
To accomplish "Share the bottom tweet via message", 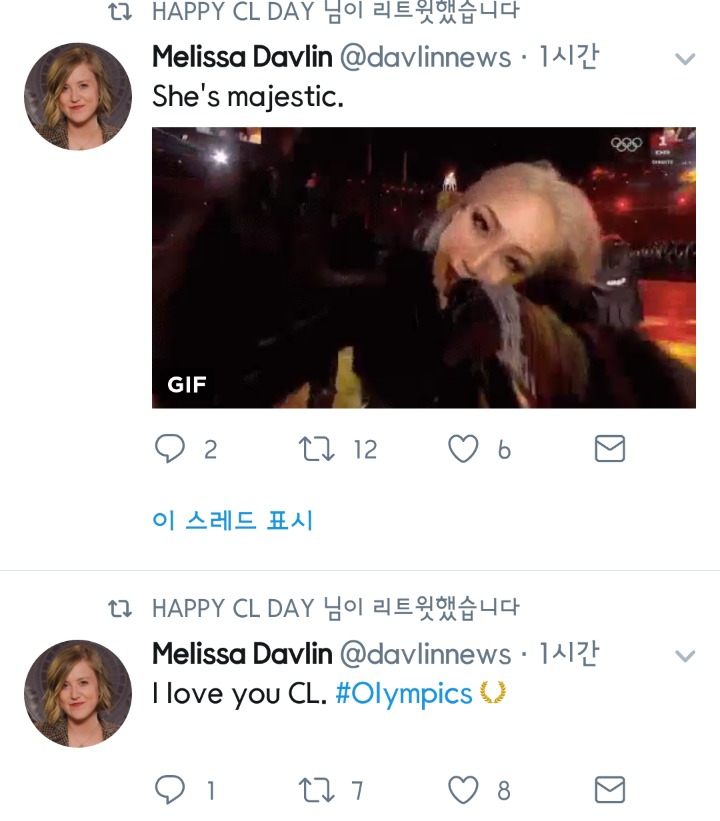I will tap(611, 790).
